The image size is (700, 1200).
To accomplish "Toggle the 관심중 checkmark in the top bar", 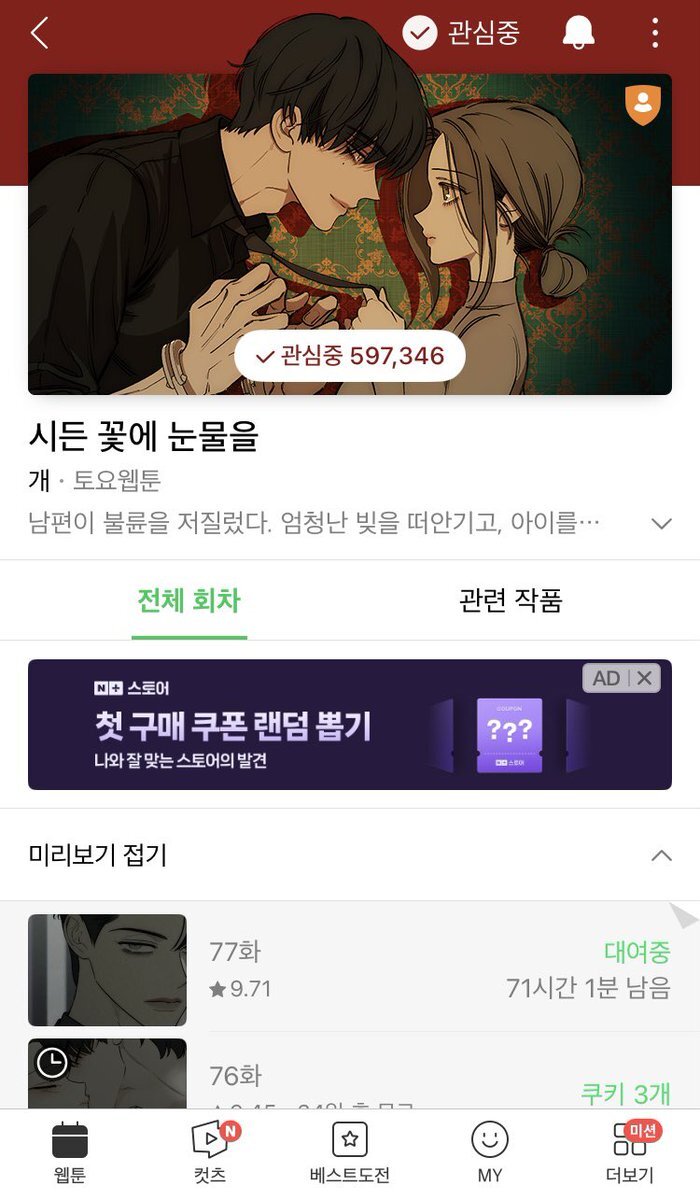I will [x=461, y=33].
